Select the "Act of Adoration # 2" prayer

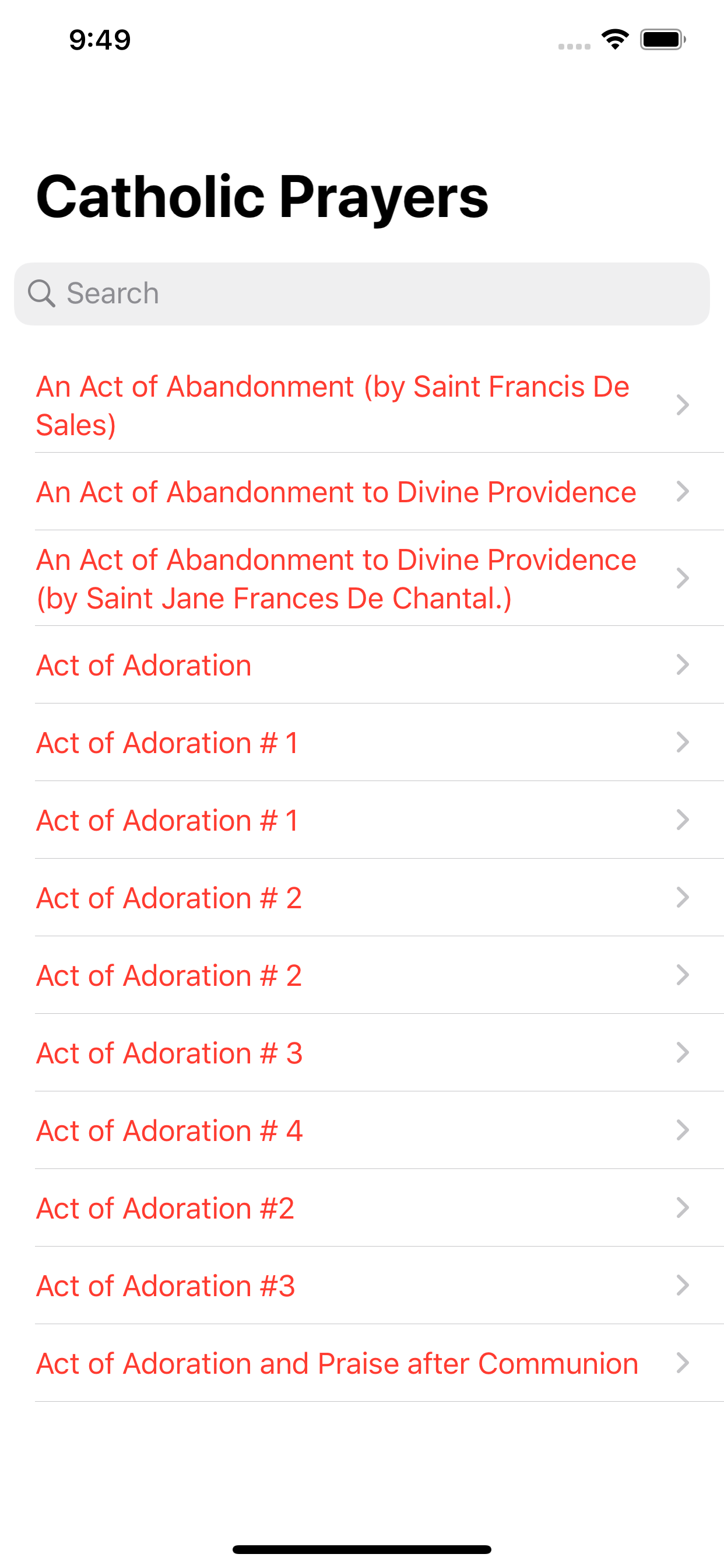(x=169, y=898)
